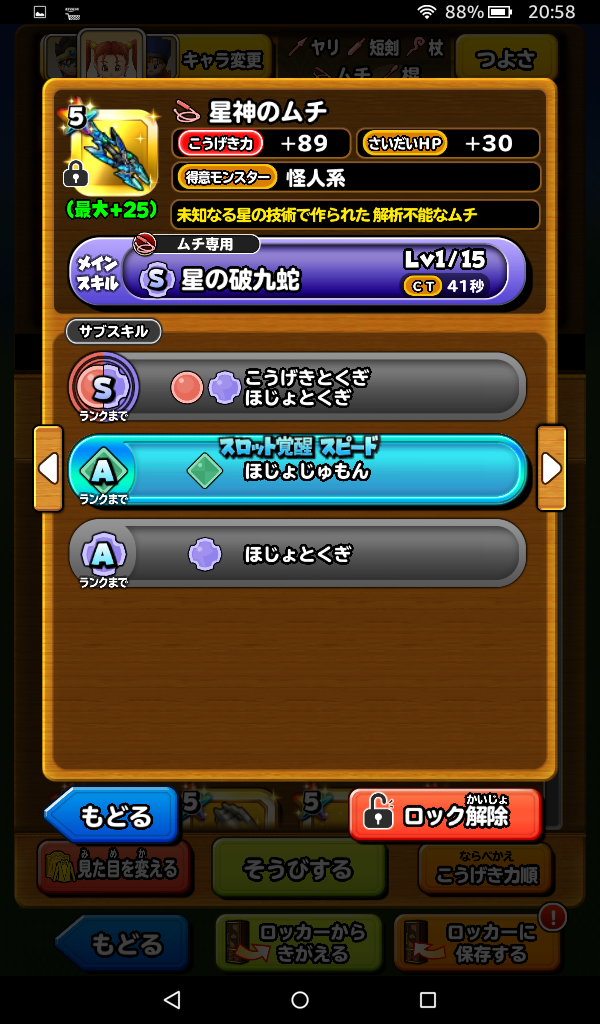Viewport: 600px width, 1024px height.
Task: Tap ロック解除 to unlock the weapon
Action: [445, 814]
